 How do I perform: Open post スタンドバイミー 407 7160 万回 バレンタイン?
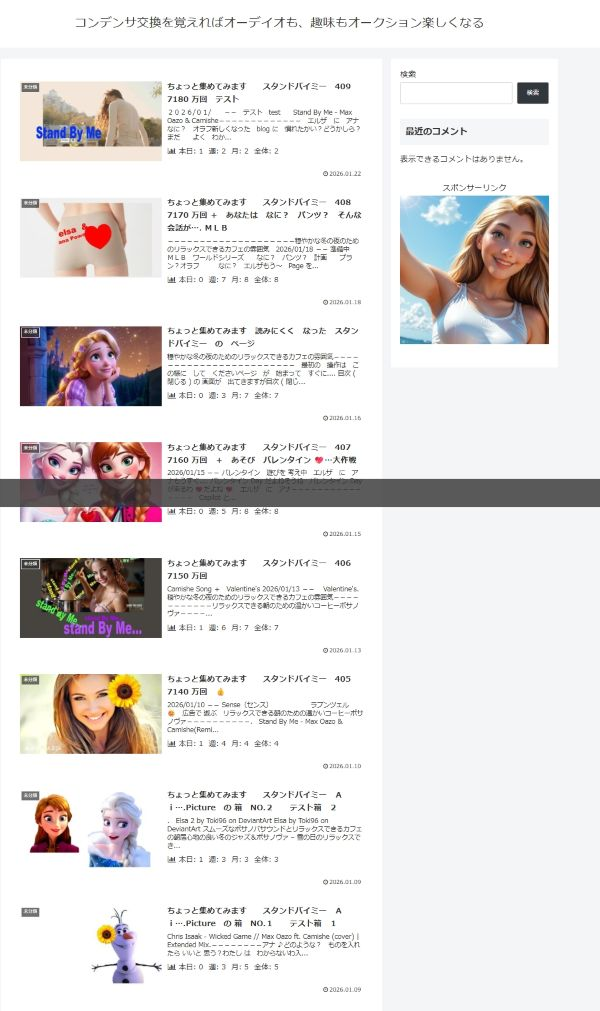pos(264,453)
